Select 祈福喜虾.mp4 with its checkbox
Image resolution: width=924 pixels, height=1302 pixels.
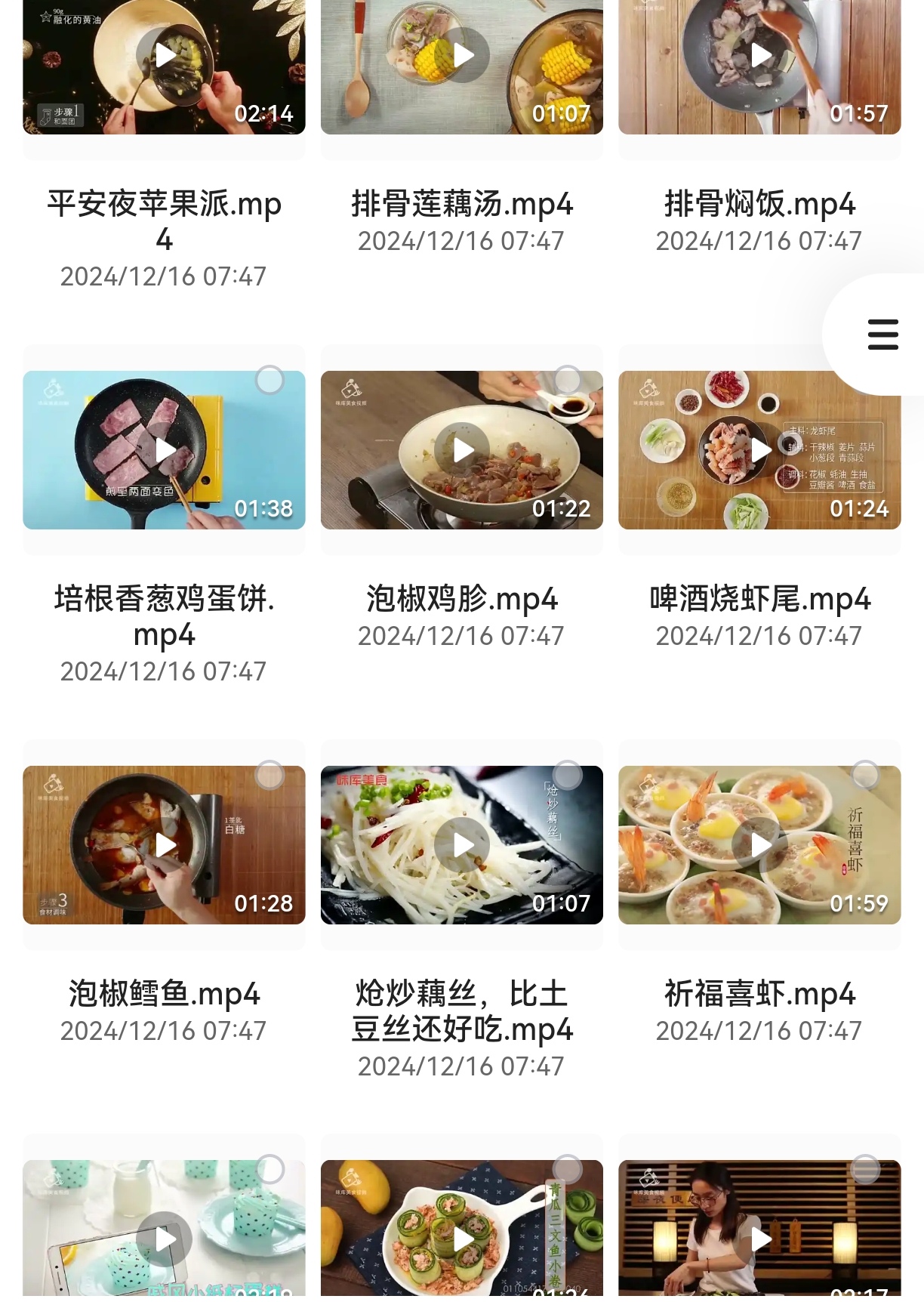[x=865, y=775]
